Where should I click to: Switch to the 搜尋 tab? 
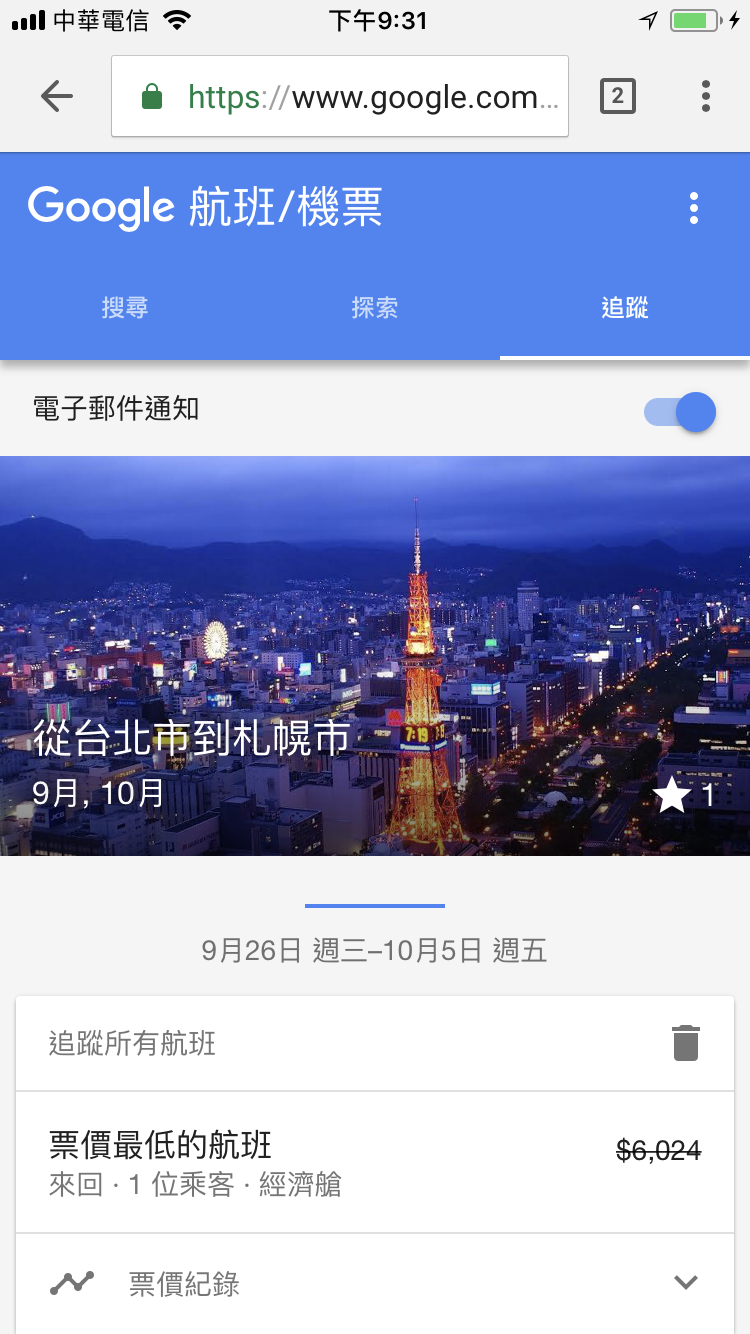[125, 308]
